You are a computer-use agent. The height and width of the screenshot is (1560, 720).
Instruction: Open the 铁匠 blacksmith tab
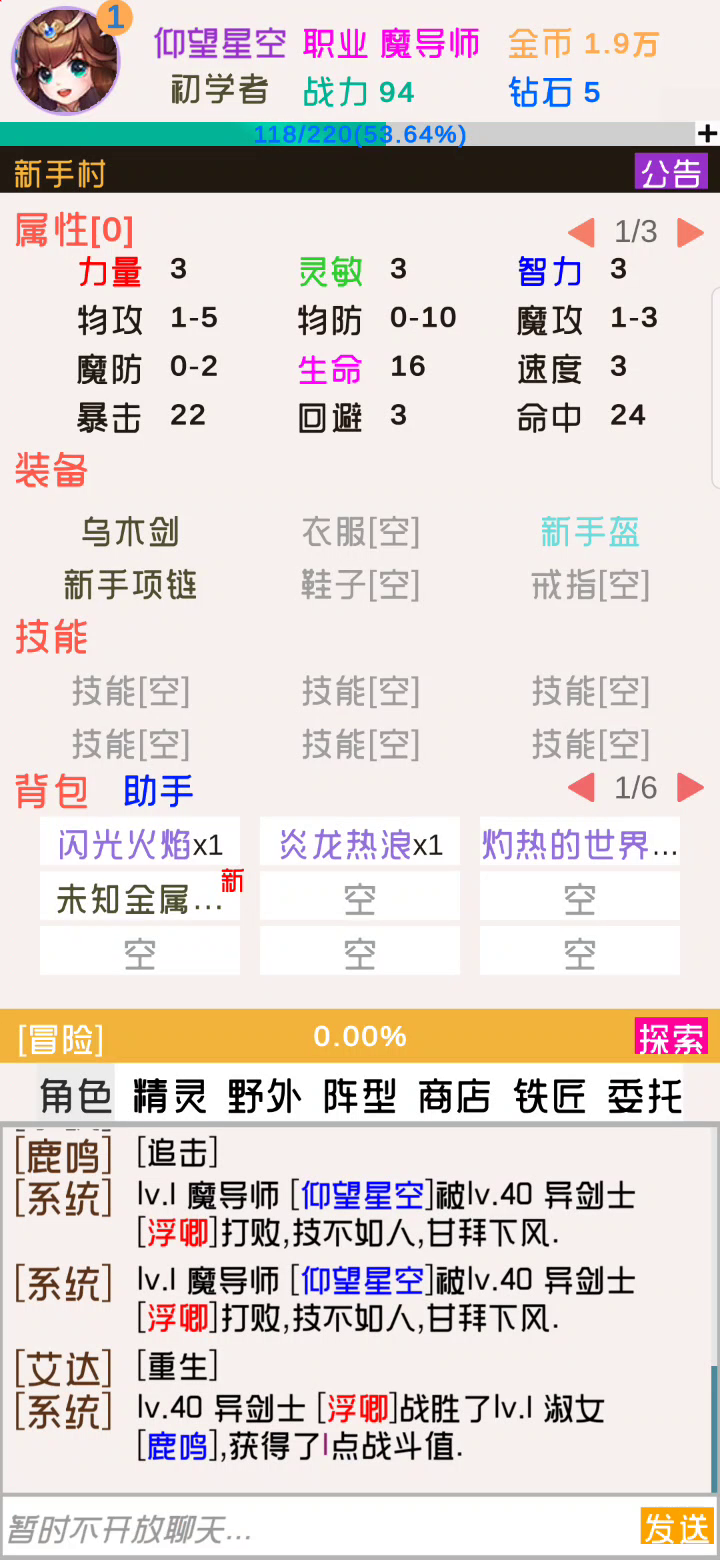[x=550, y=1095]
